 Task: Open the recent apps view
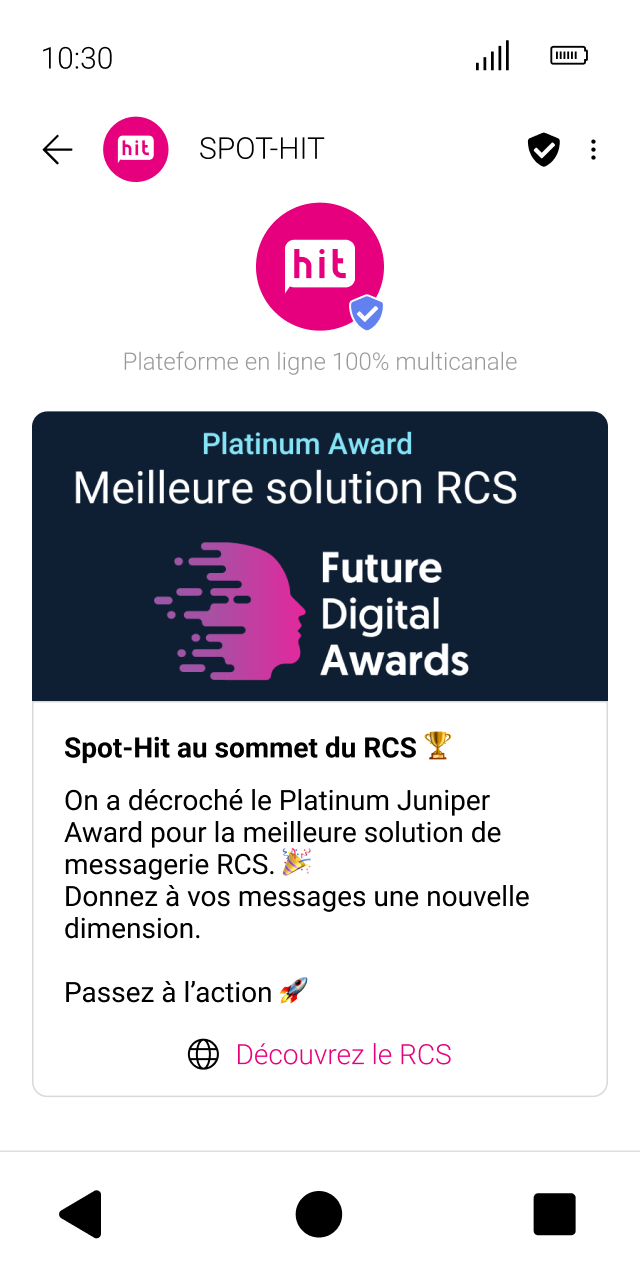554,1214
